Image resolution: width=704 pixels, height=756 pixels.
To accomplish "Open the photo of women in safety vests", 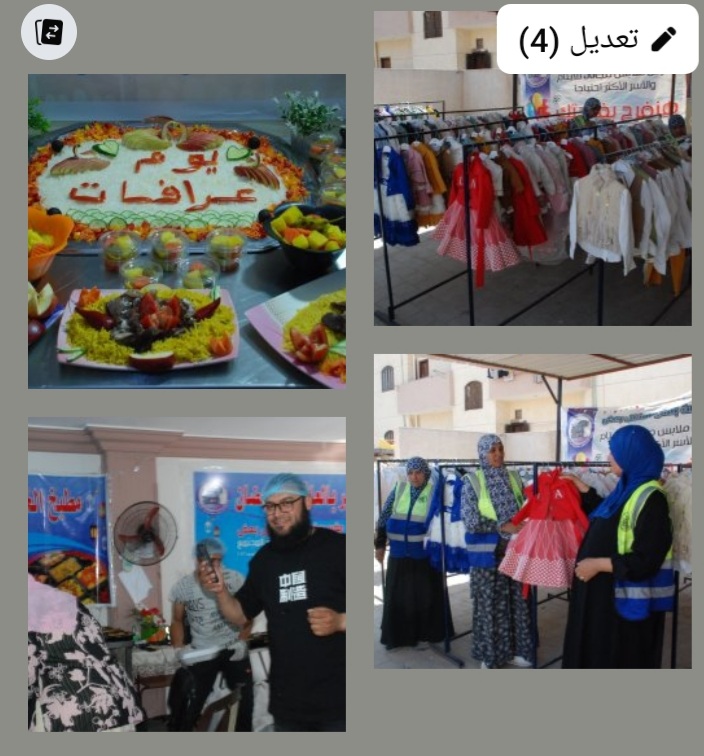I will coord(532,511).
